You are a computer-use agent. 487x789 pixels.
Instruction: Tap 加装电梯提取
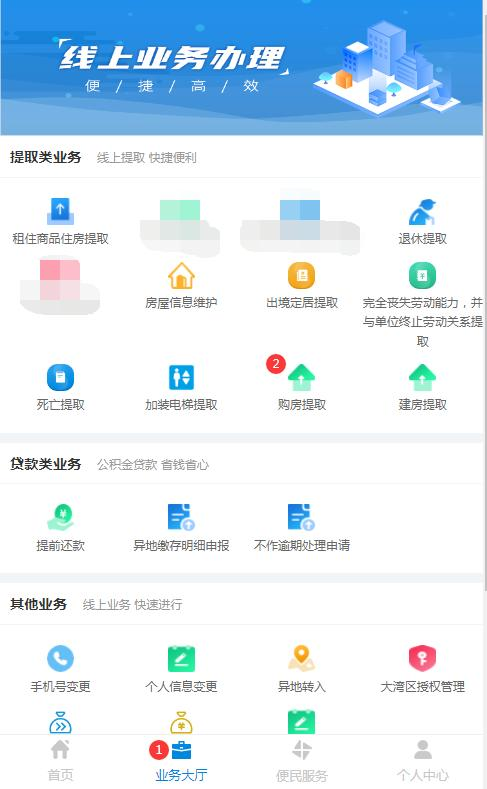(x=181, y=387)
